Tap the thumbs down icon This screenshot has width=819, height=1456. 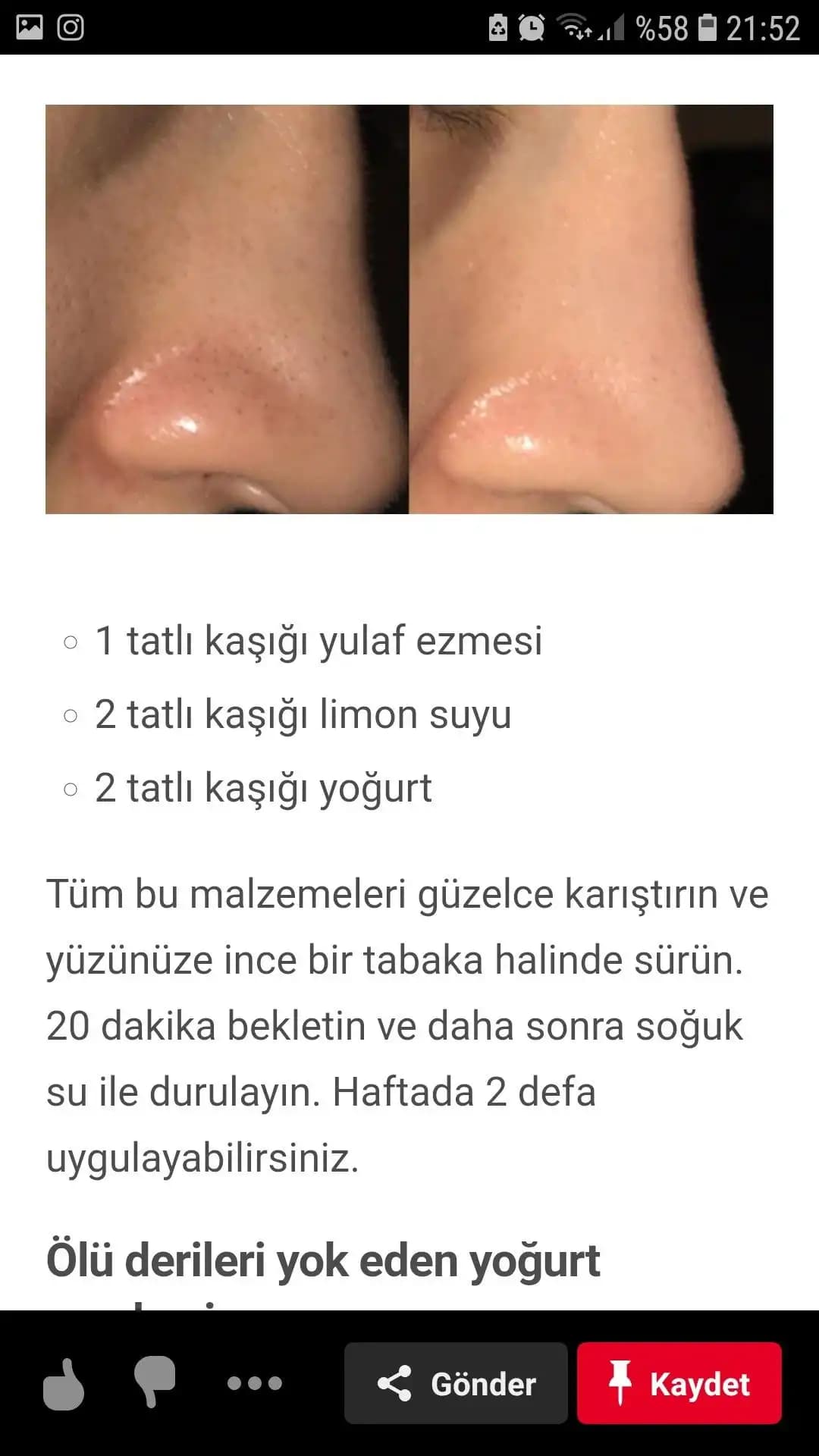click(x=155, y=1382)
